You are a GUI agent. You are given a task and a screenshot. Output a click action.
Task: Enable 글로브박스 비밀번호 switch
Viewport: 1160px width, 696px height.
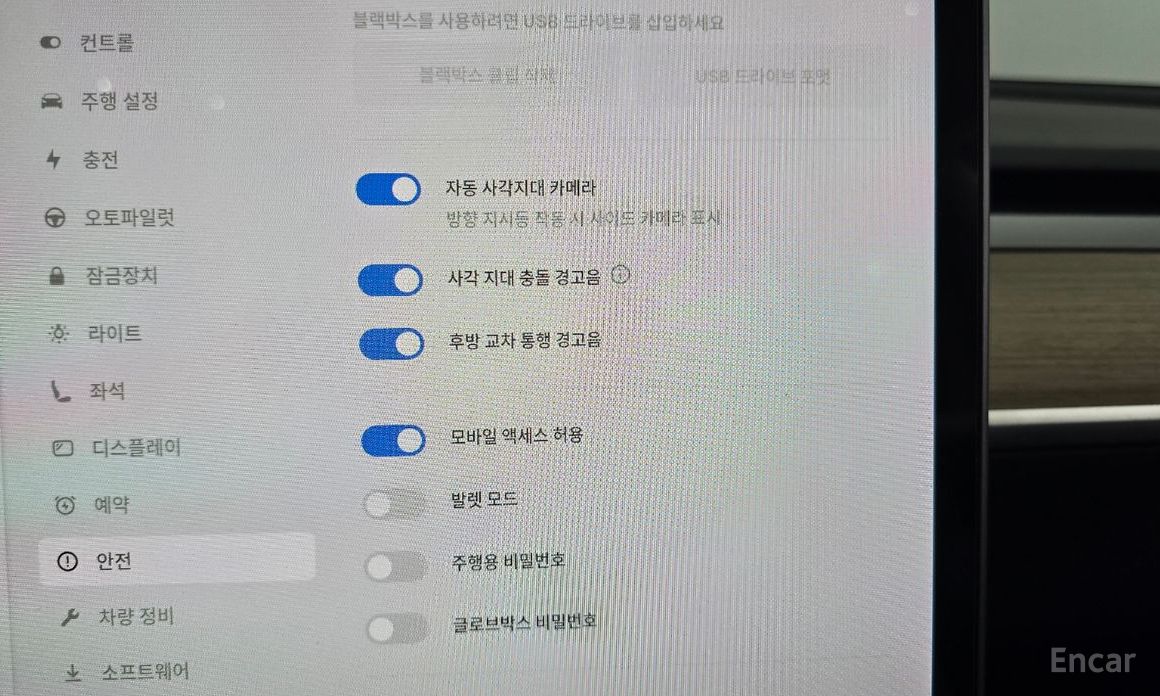click(x=396, y=629)
